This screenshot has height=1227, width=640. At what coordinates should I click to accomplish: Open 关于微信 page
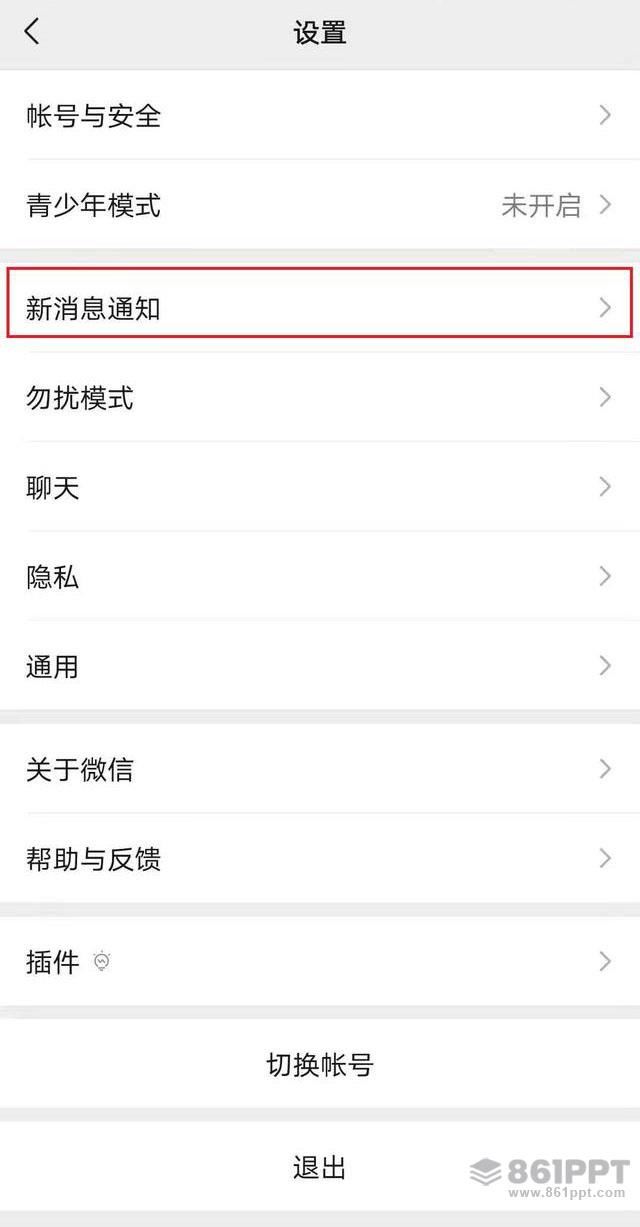[320, 769]
